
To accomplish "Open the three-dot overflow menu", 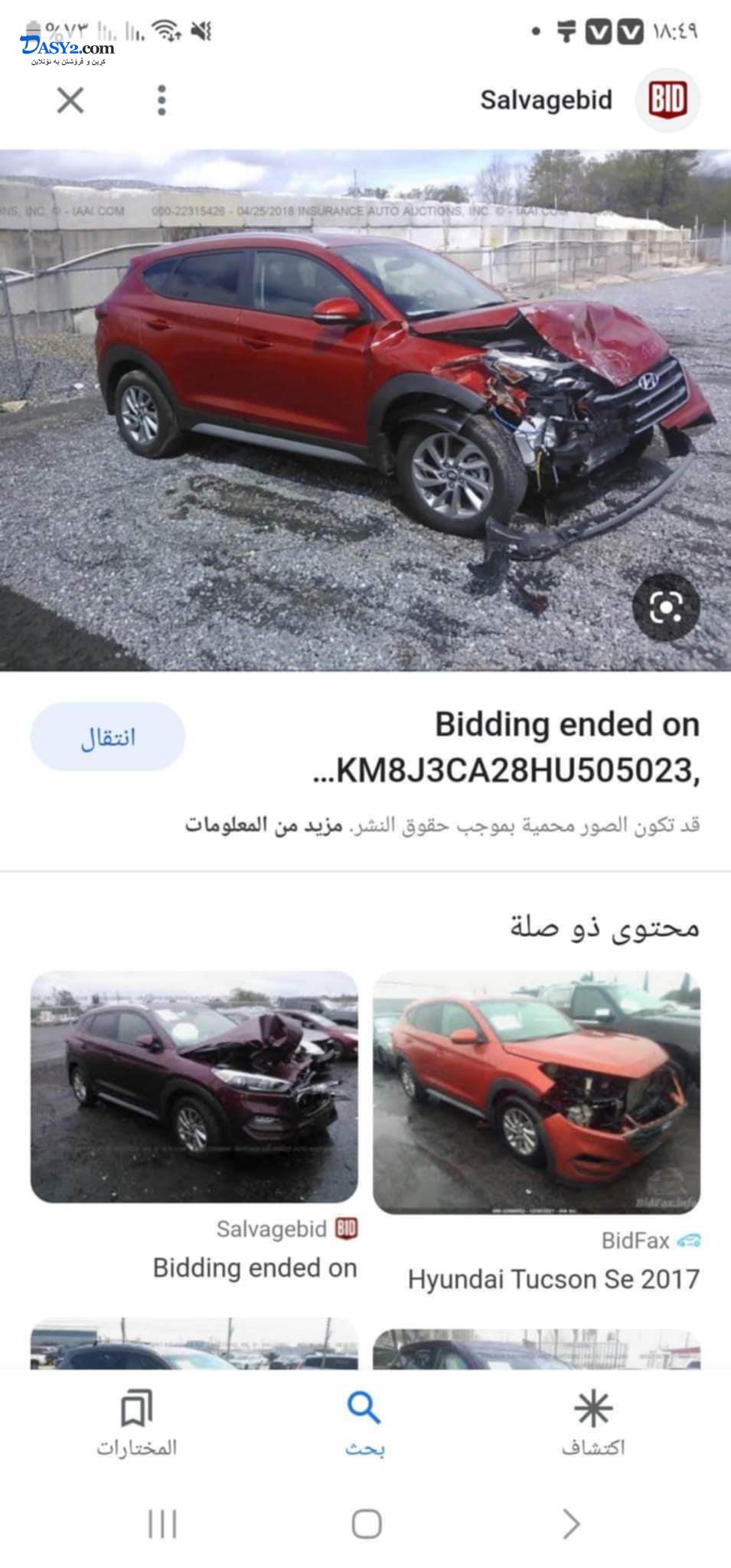I will [162, 100].
